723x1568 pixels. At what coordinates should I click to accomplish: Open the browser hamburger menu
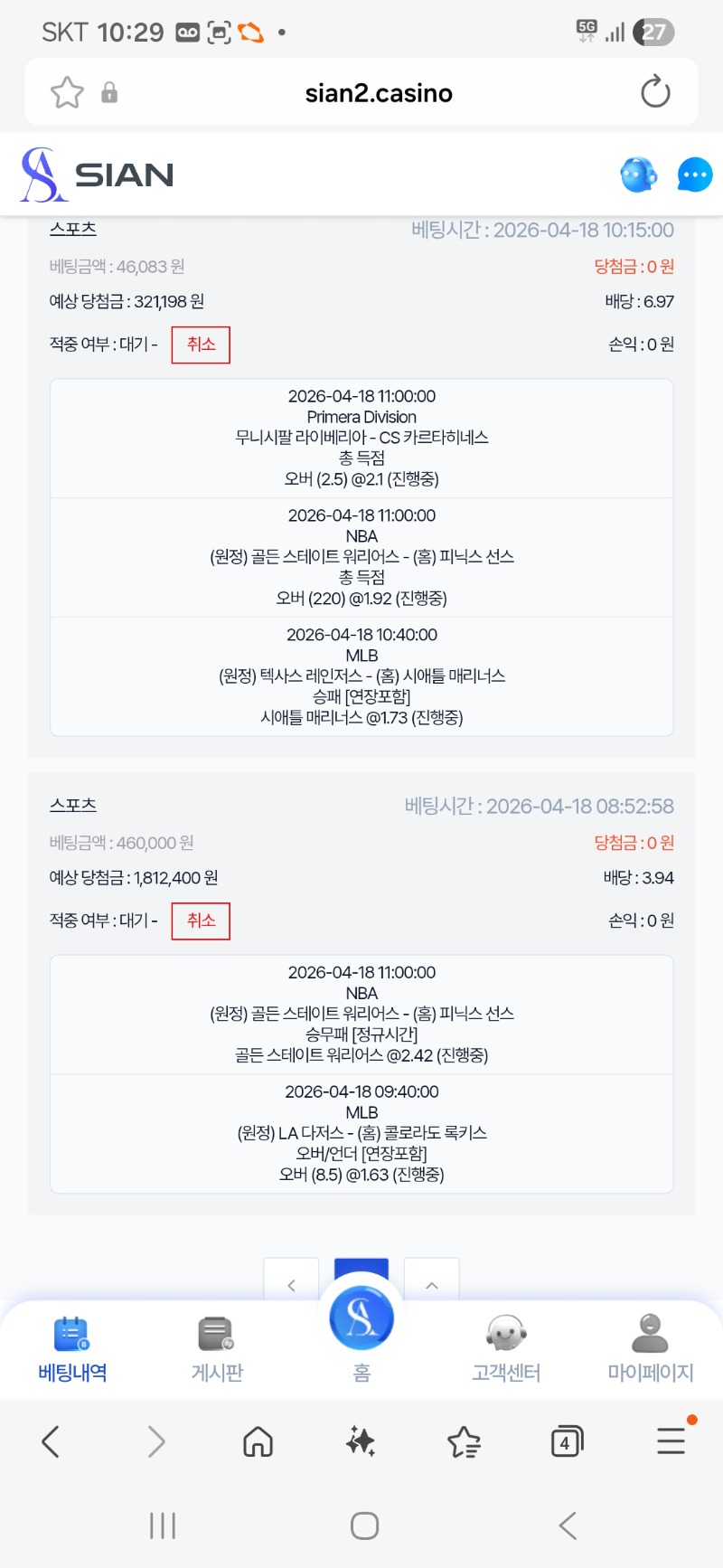click(x=671, y=1441)
